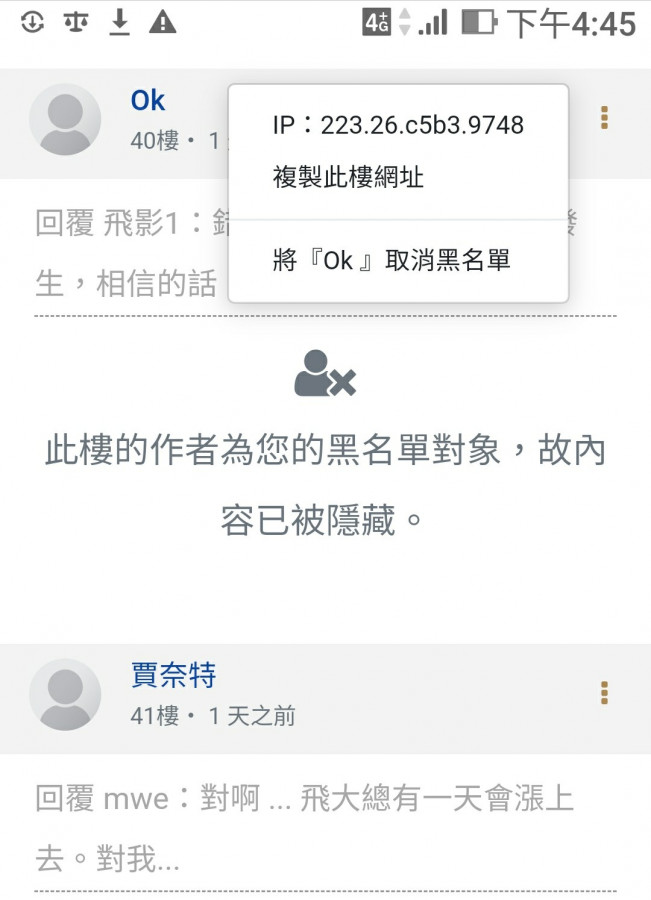Select 複製此樓網址 from the popup menu

348,178
